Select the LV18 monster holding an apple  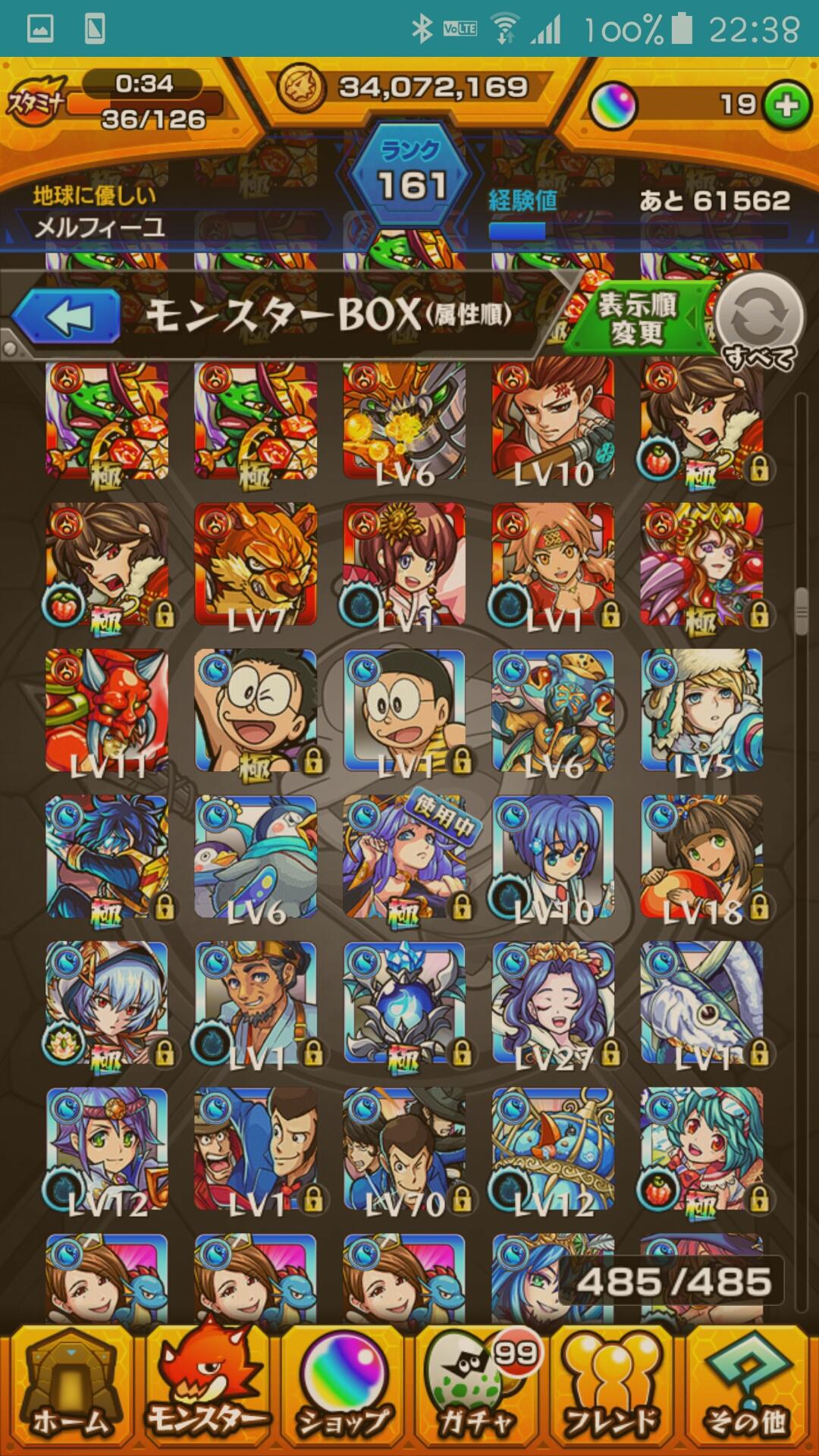pyautogui.click(x=701, y=857)
